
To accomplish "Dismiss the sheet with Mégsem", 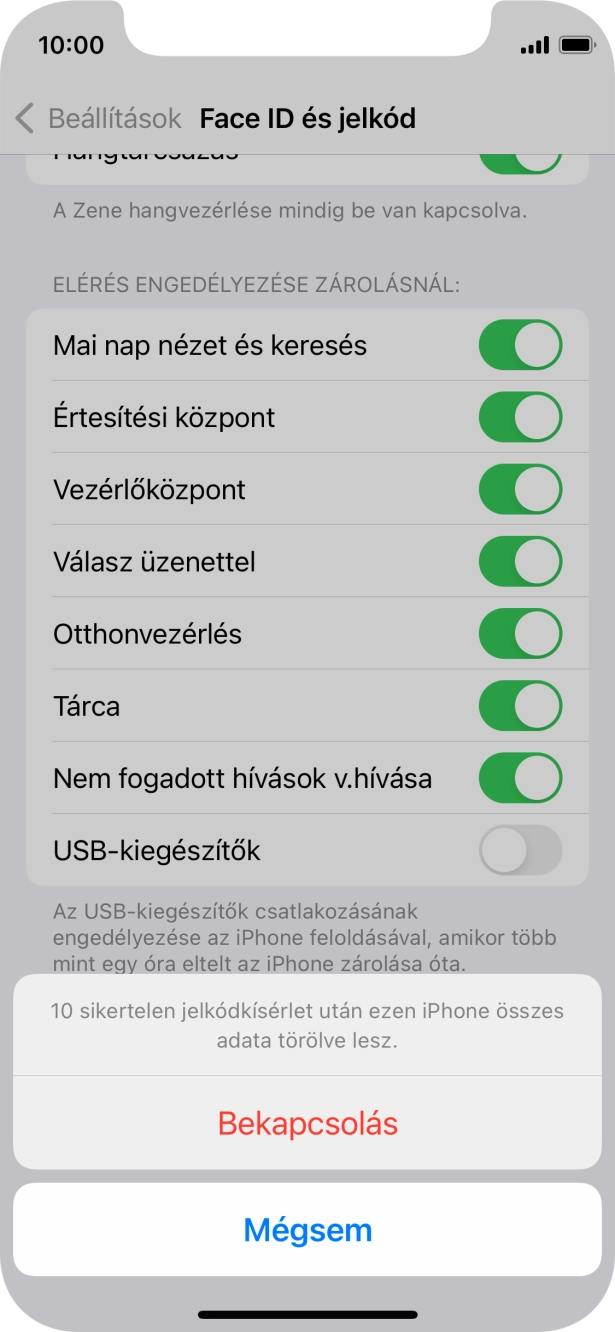I will click(x=307, y=1229).
